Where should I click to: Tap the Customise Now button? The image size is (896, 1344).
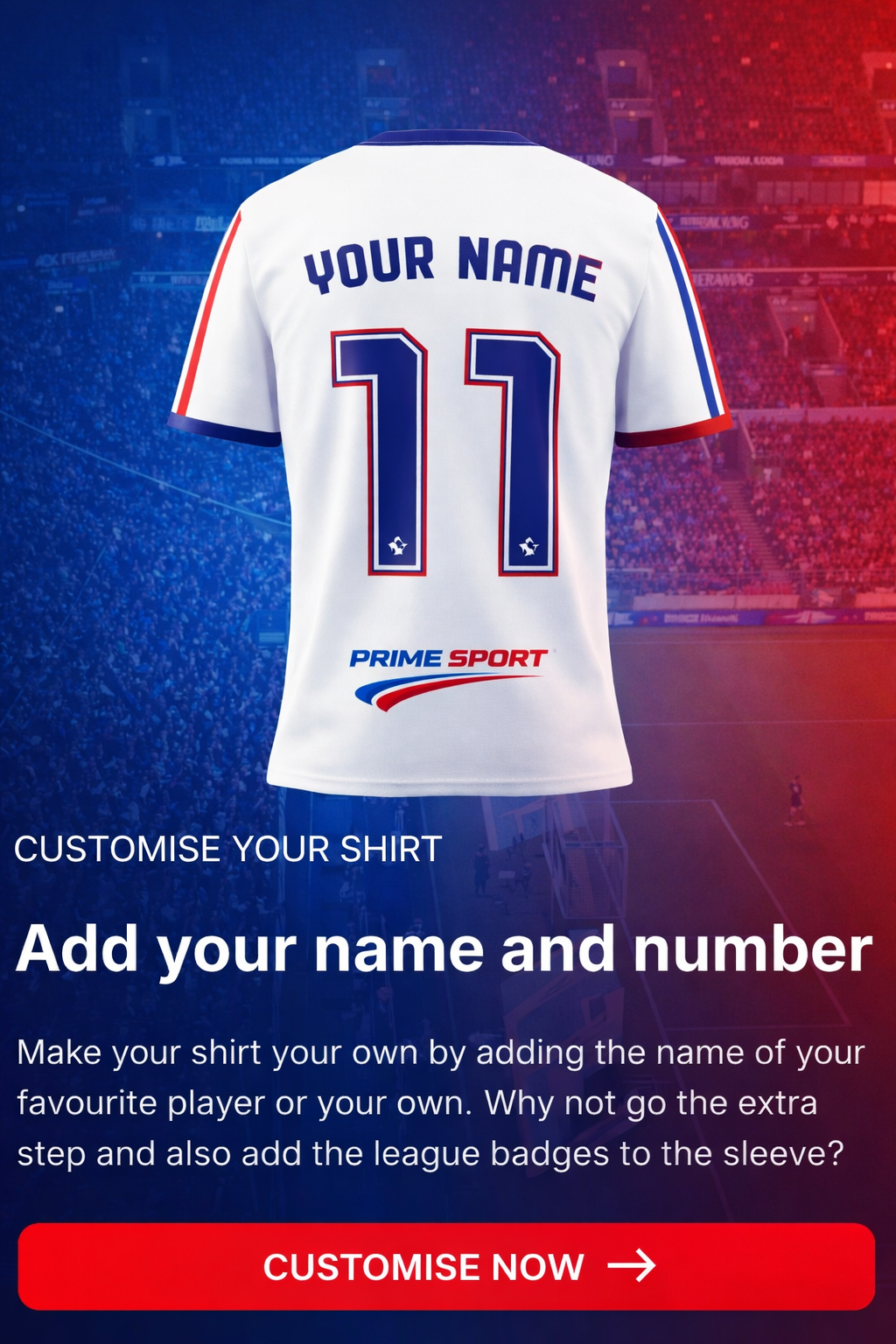pyautogui.click(x=446, y=1266)
